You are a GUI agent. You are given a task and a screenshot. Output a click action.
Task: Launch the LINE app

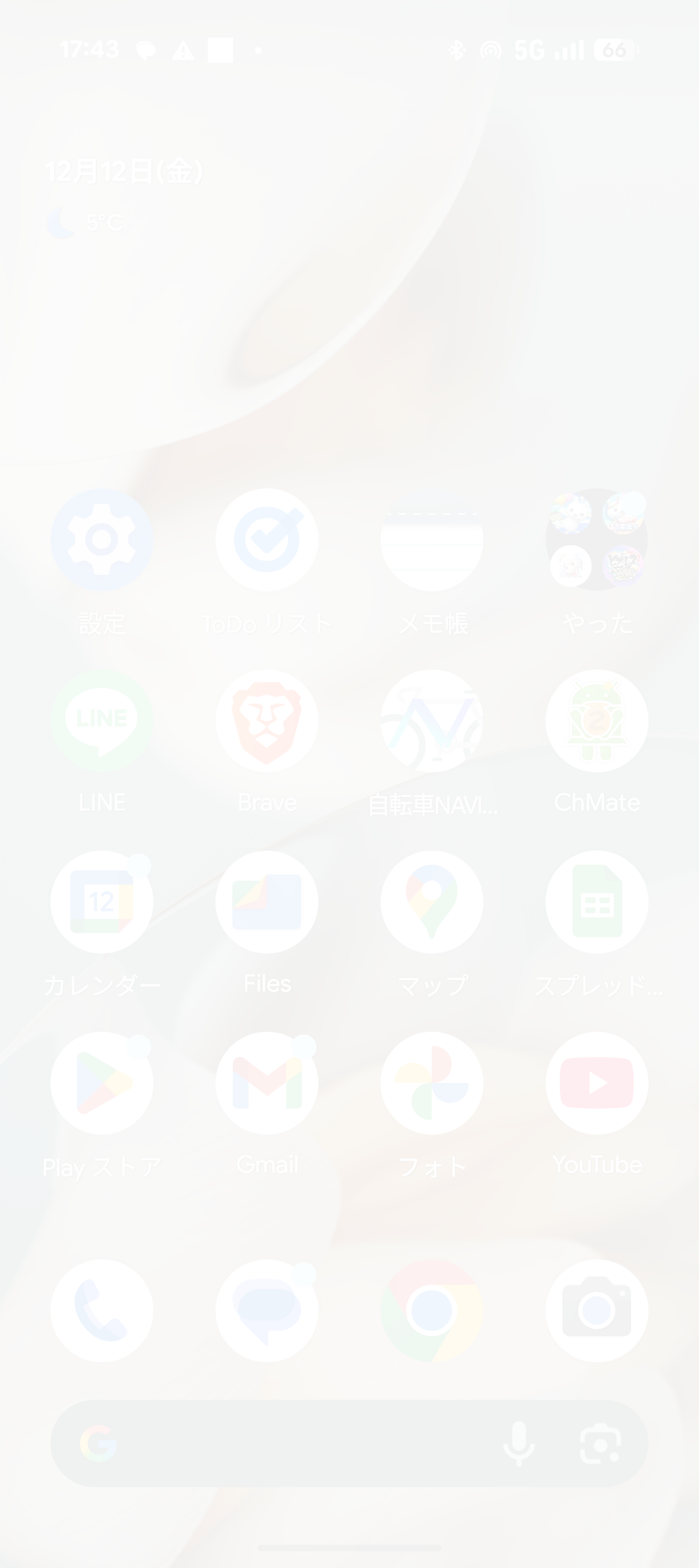point(102,721)
